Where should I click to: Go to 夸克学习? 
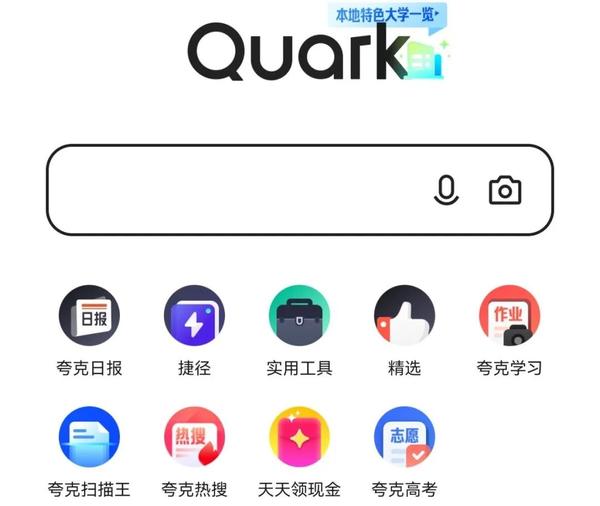click(x=509, y=316)
